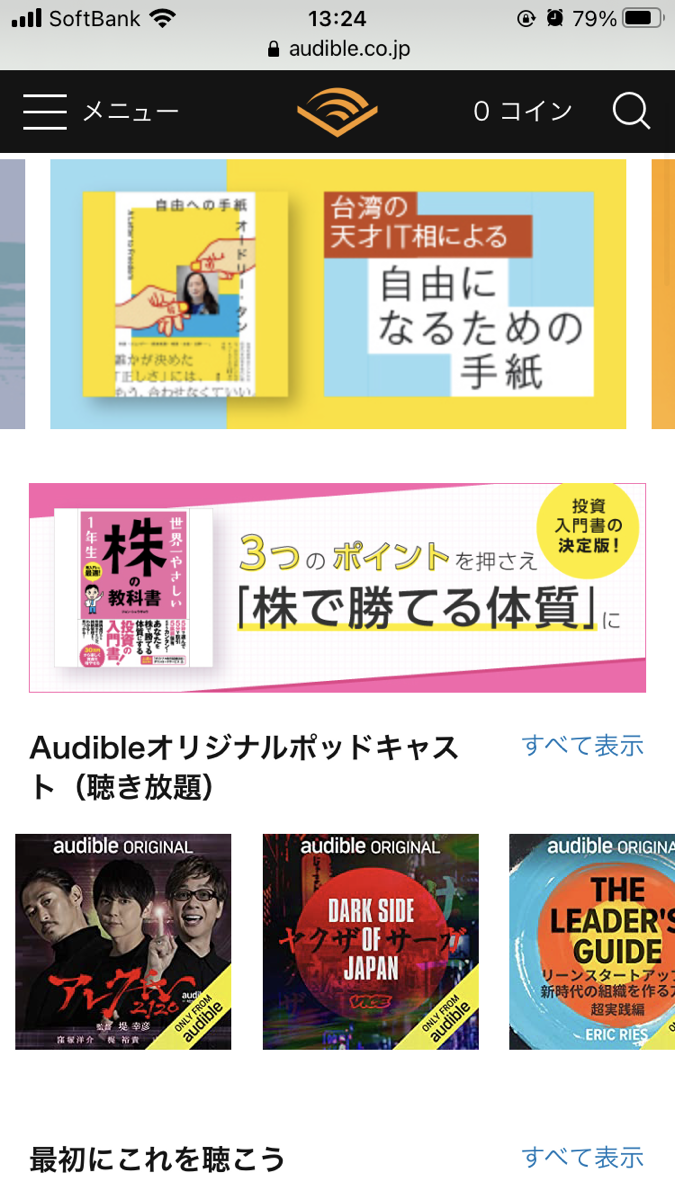Open the メニュー drawer menu
Image resolution: width=675 pixels, height=1200 pixels.
coord(100,112)
